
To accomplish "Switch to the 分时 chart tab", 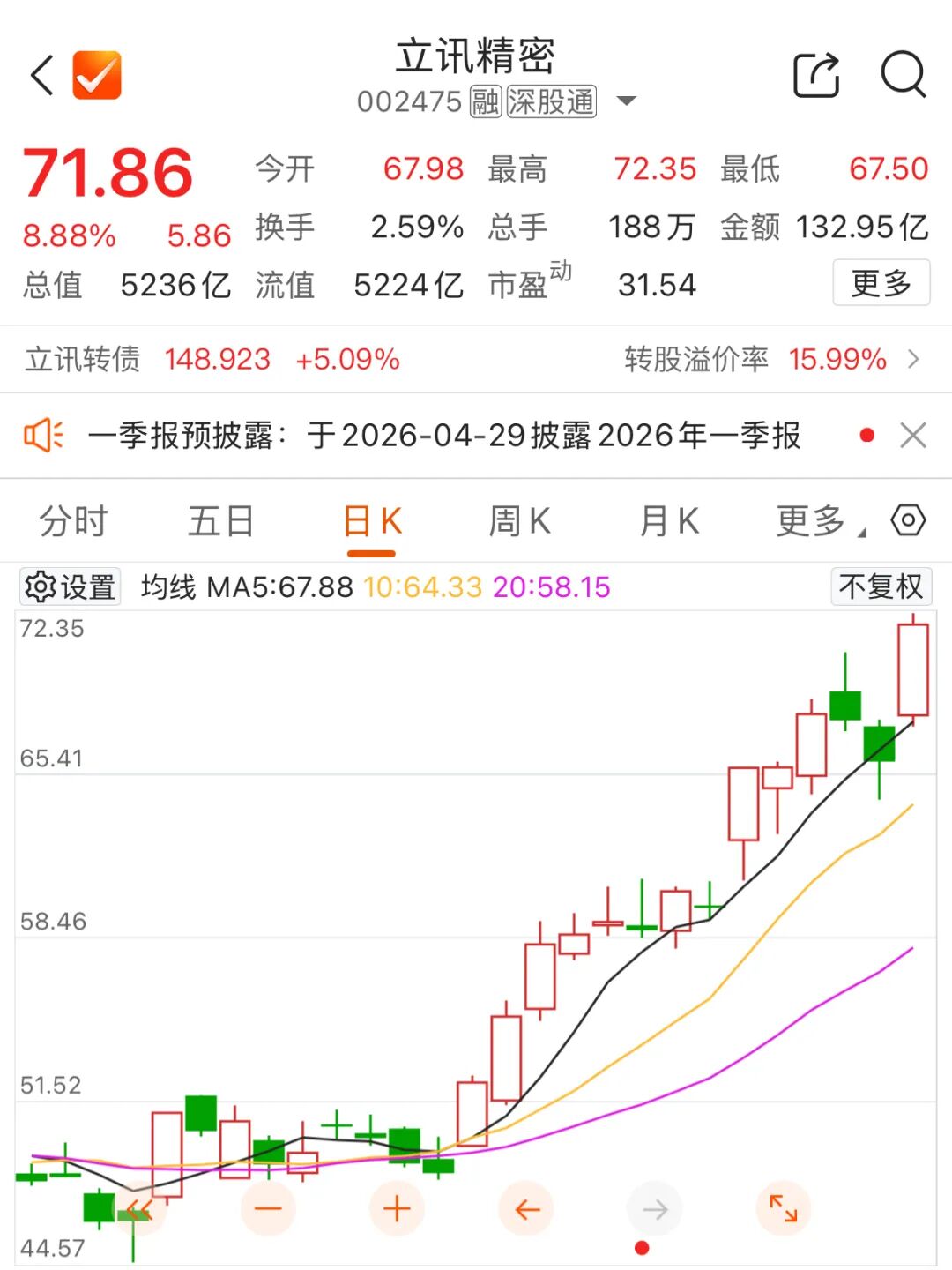I will [73, 521].
